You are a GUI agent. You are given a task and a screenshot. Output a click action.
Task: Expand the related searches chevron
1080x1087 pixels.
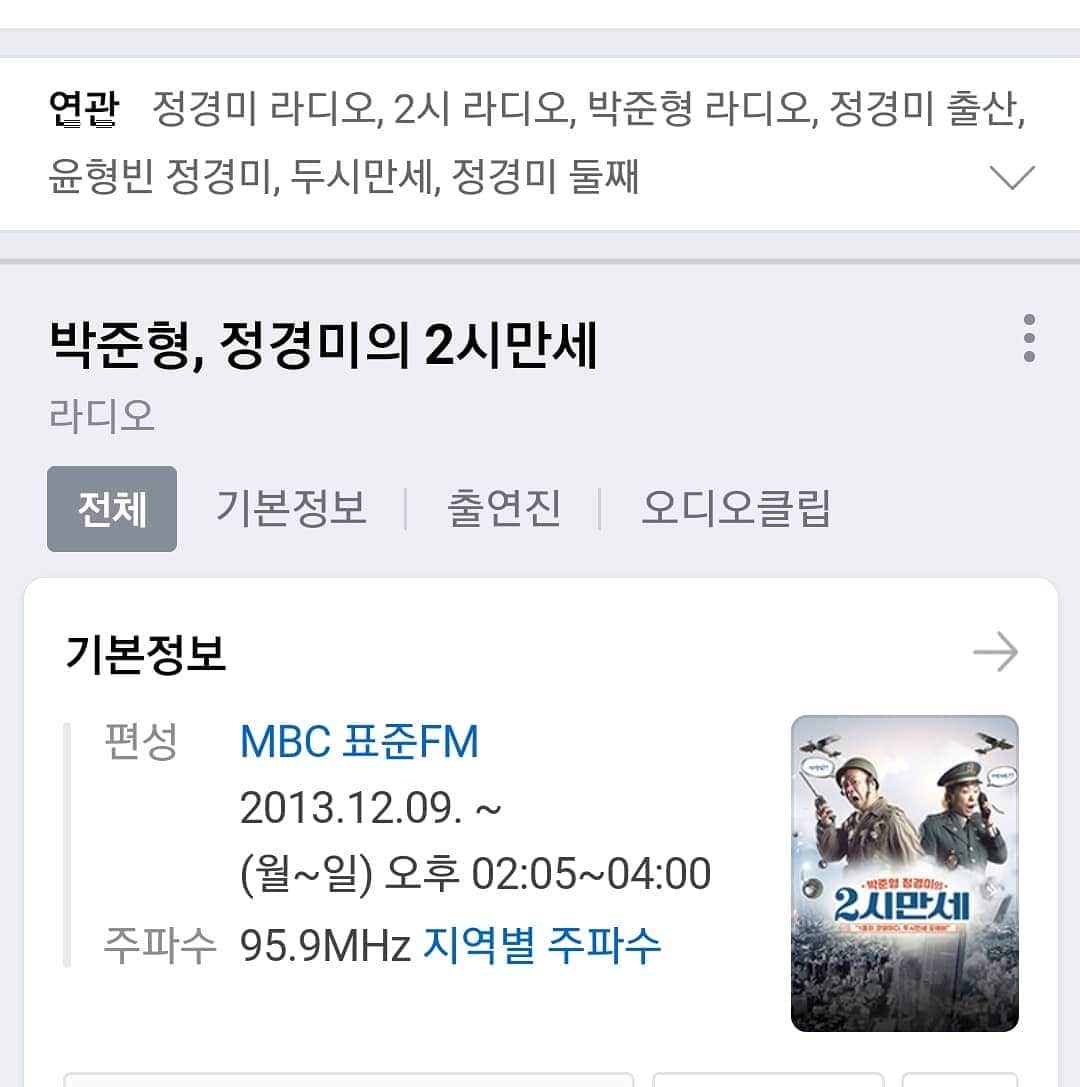[x=1011, y=178]
